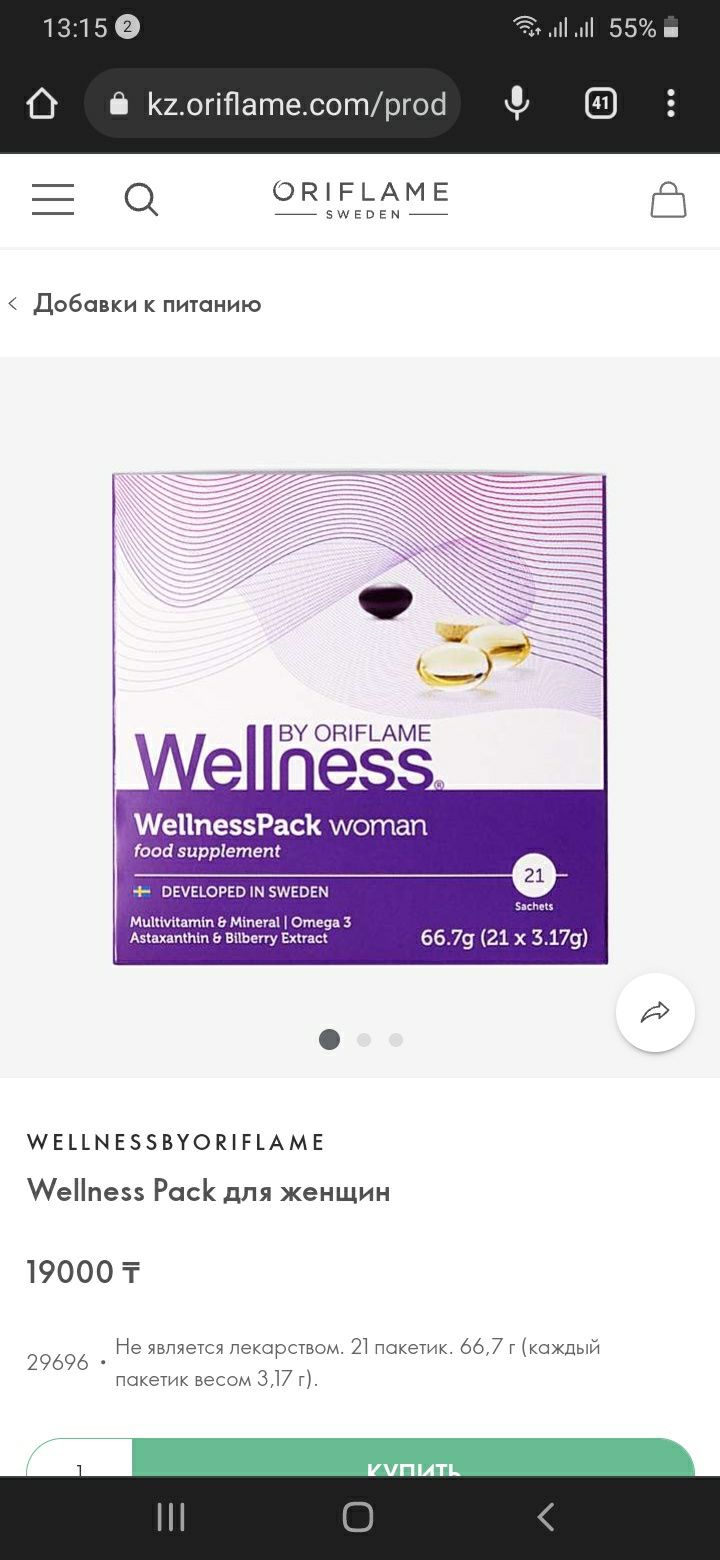The image size is (720, 1560).
Task: Open the browser tab switcher
Action: [x=600, y=103]
